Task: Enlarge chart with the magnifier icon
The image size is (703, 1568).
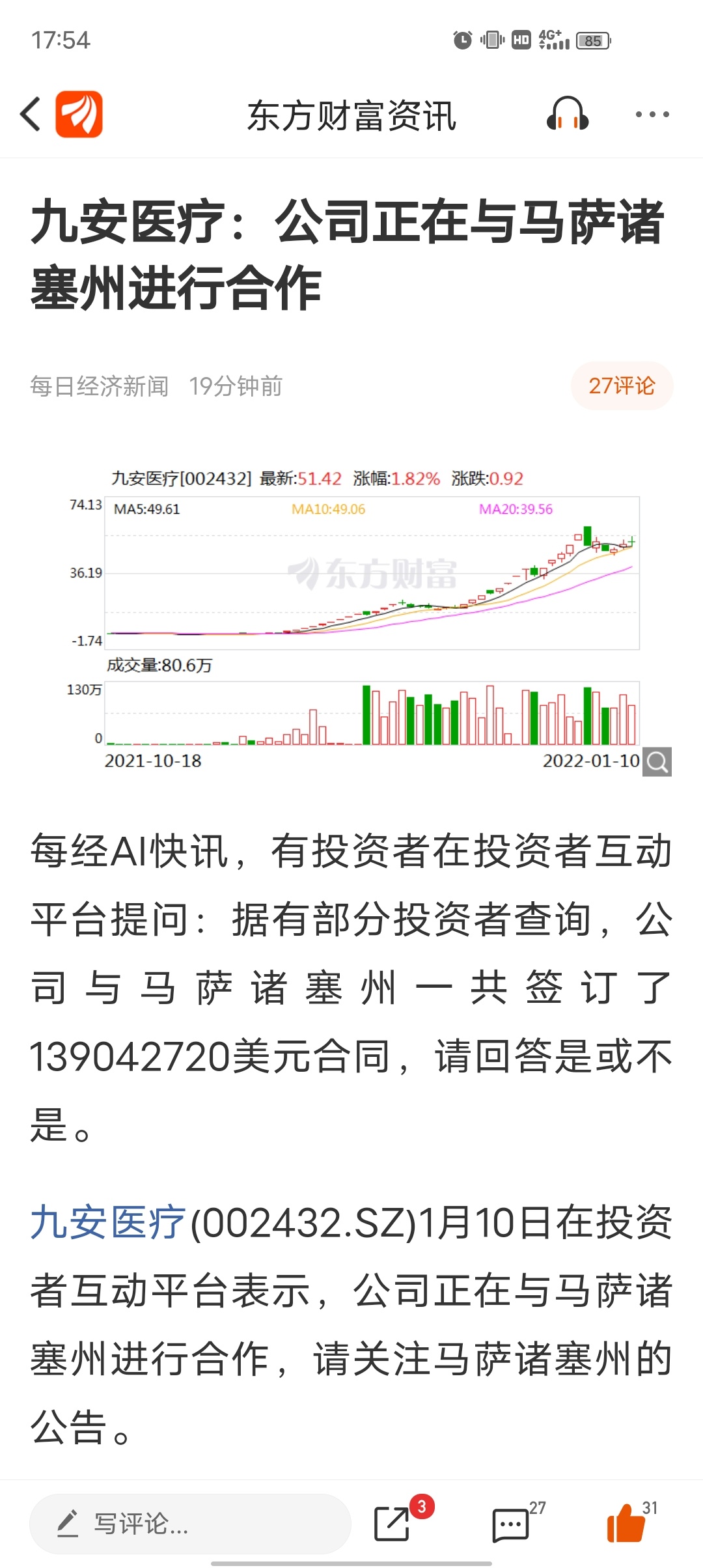Action: point(657,761)
